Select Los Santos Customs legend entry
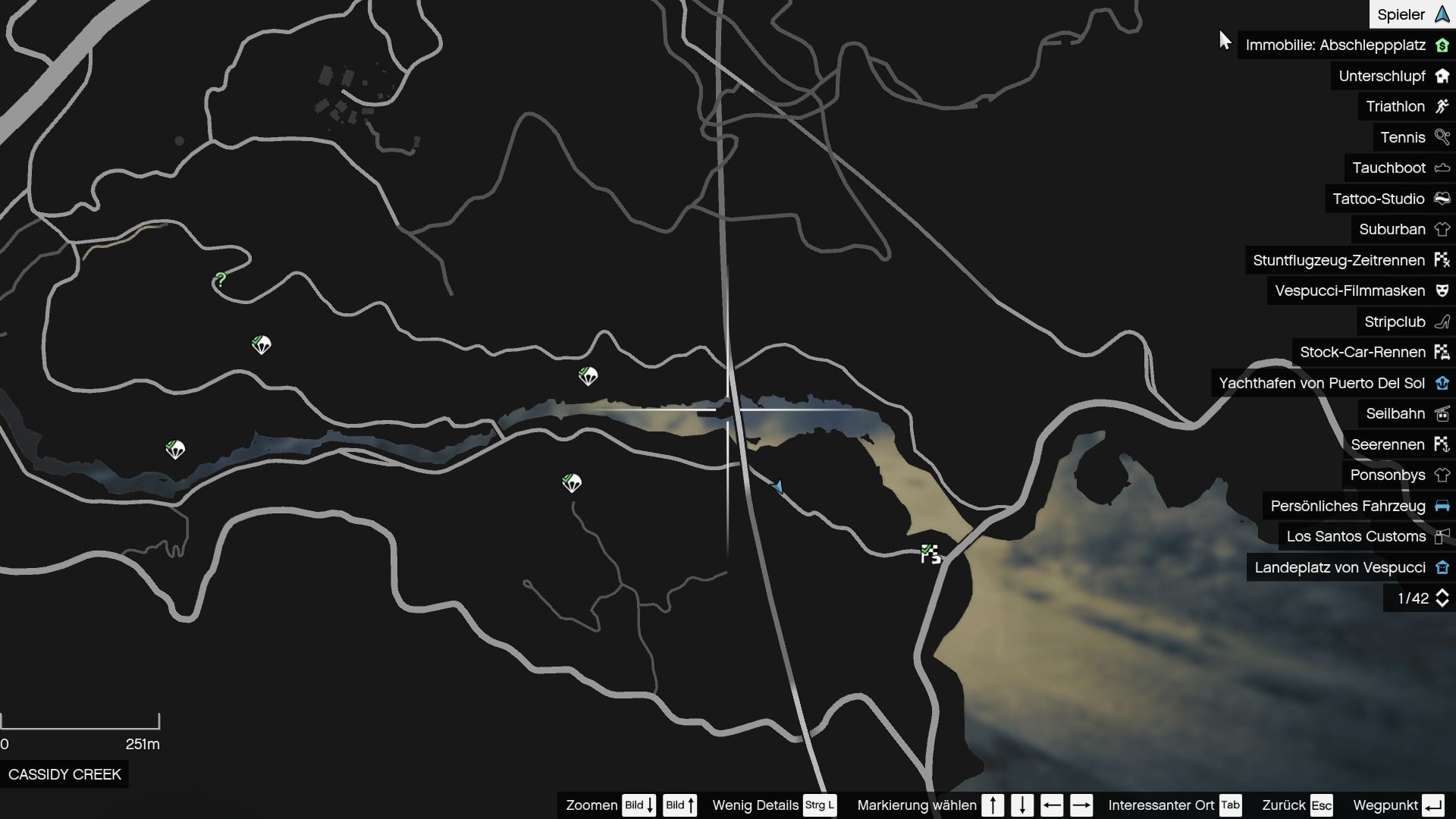Image resolution: width=1456 pixels, height=819 pixels. [1366, 537]
